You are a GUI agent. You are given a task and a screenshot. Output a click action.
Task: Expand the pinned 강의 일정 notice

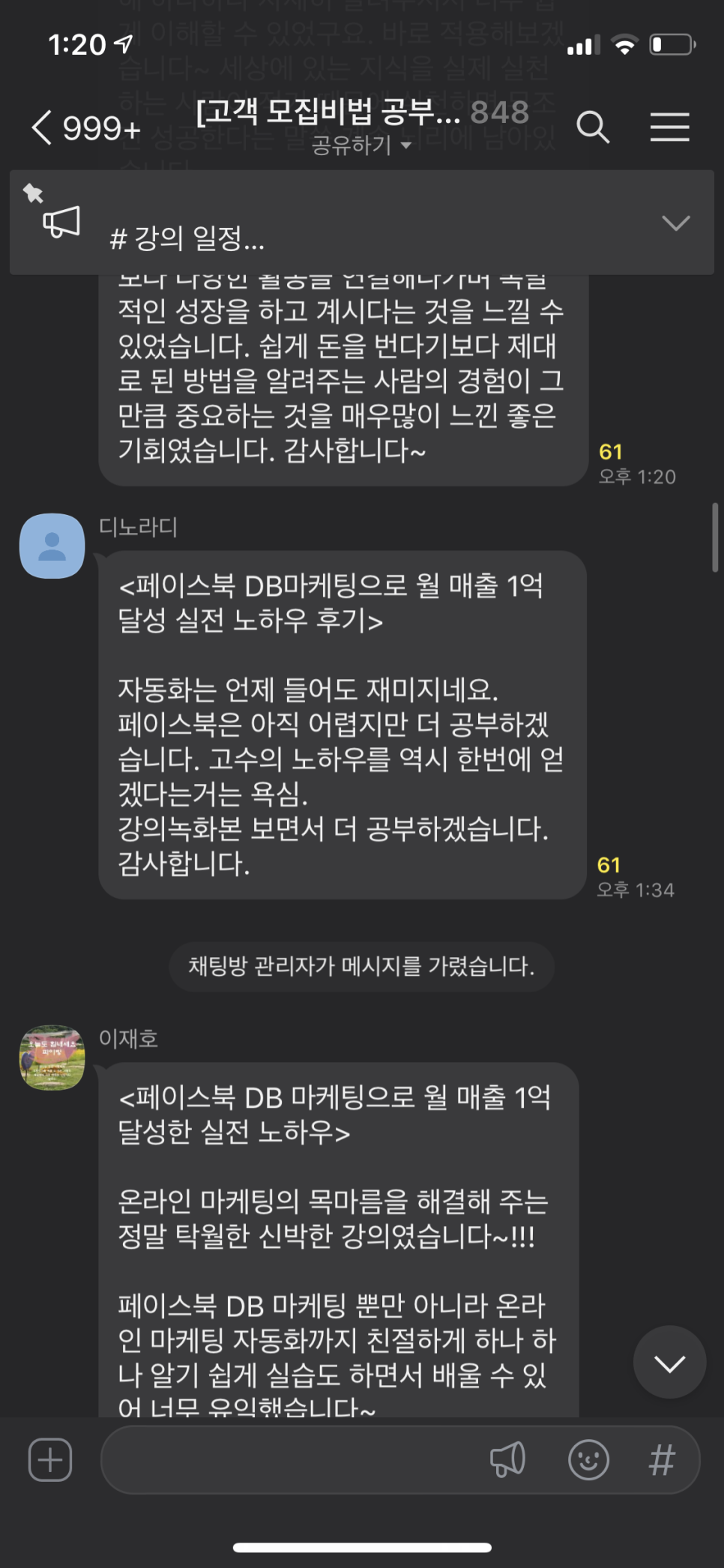tap(675, 223)
